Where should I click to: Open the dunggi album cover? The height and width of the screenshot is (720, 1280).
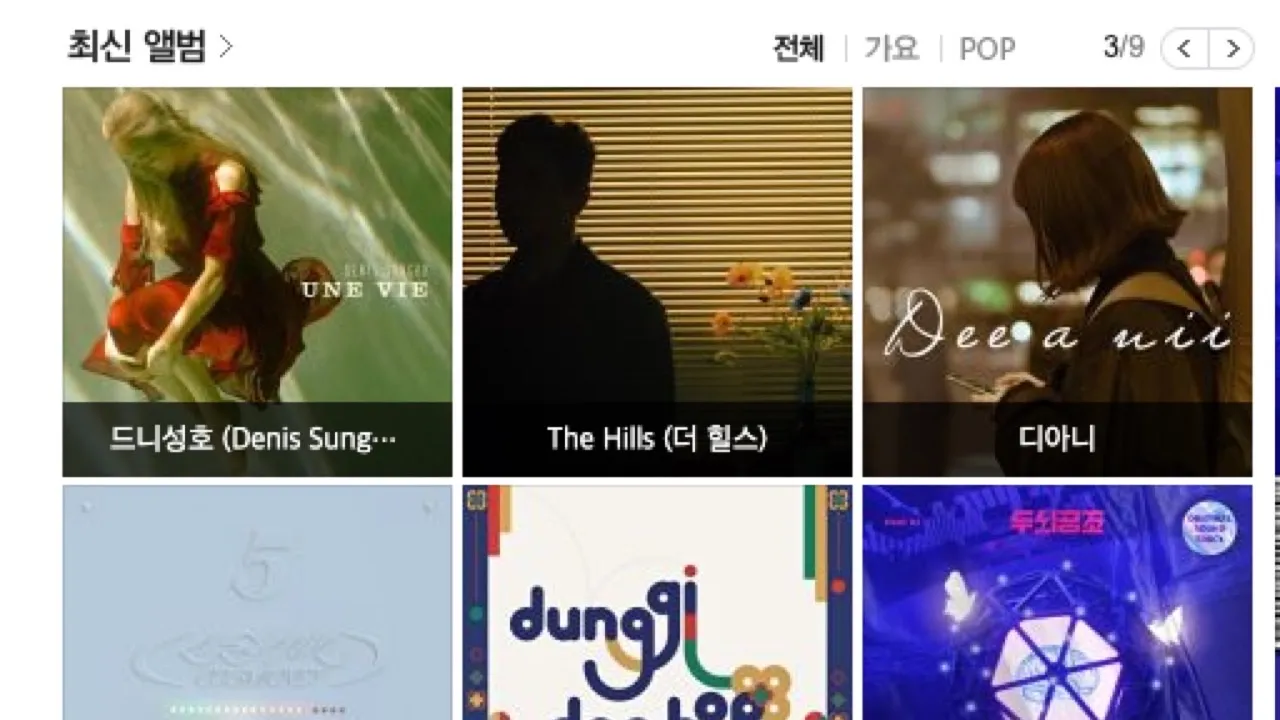657,602
